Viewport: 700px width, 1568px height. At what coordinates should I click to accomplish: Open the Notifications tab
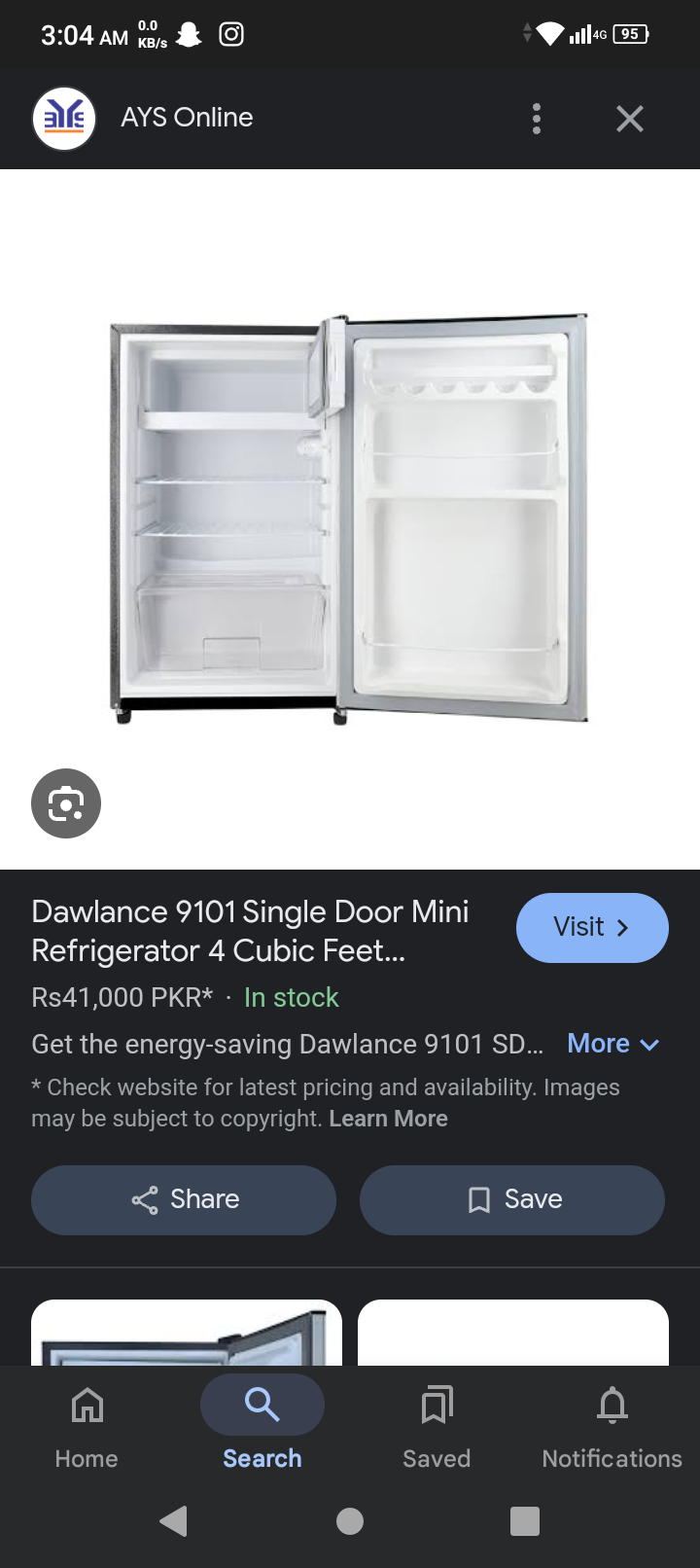click(612, 1424)
